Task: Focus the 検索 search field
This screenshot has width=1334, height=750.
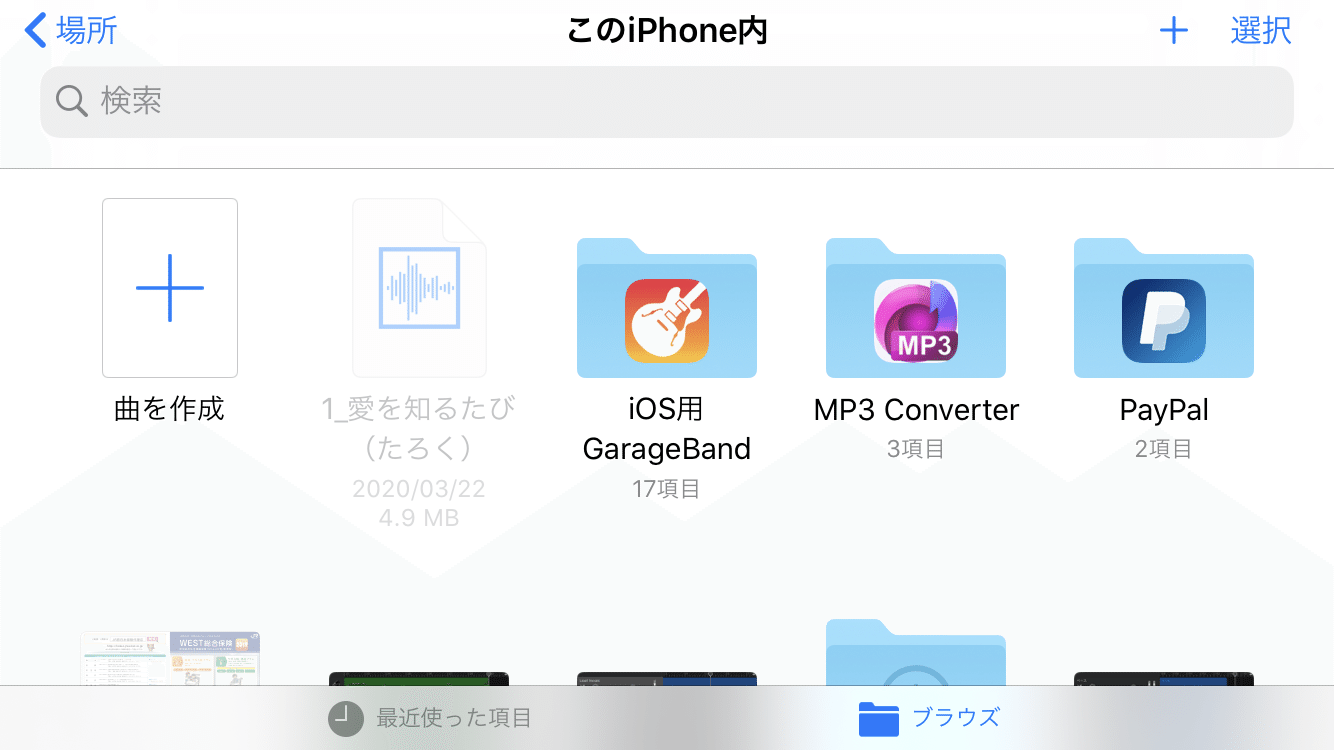Action: click(x=666, y=101)
